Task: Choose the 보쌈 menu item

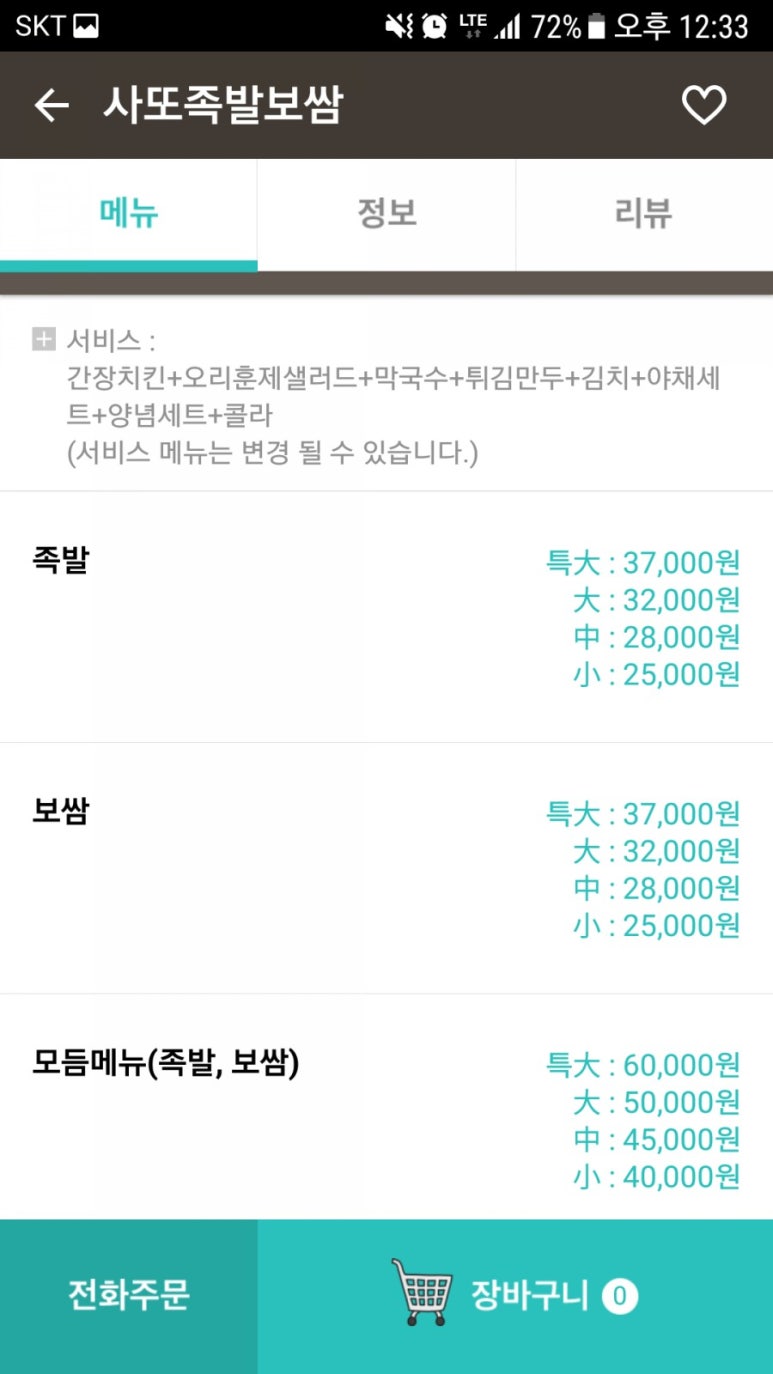Action: click(386, 868)
